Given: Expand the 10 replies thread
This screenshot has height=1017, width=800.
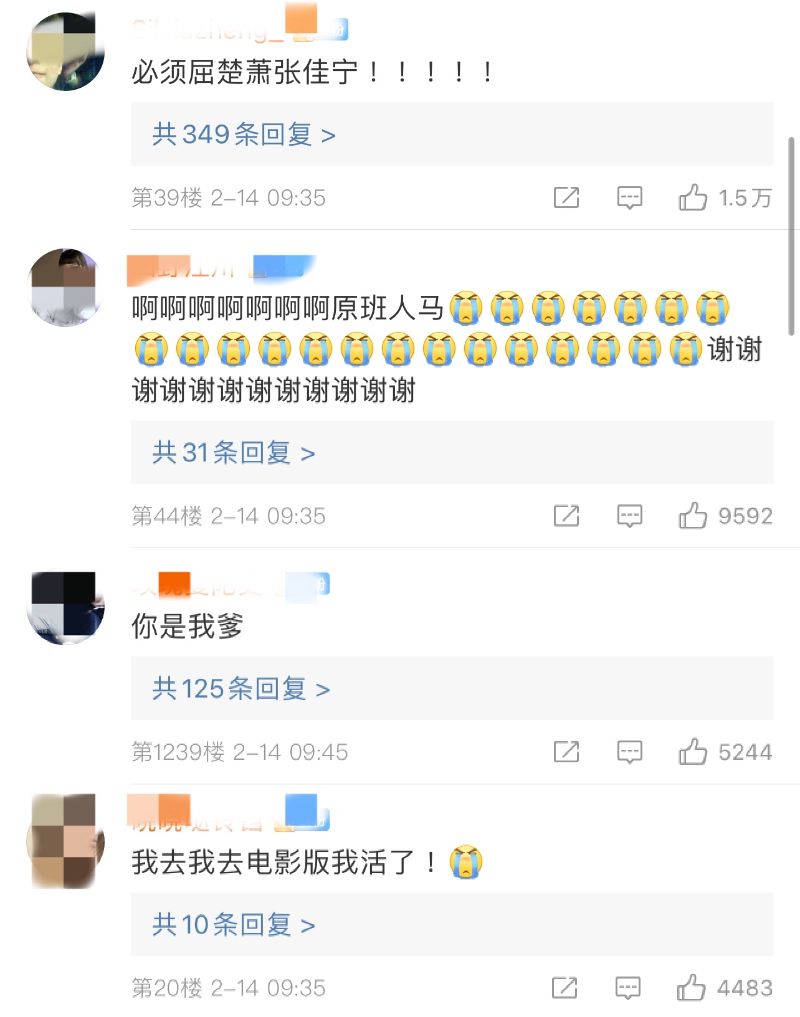Looking at the screenshot, I should [233, 925].
